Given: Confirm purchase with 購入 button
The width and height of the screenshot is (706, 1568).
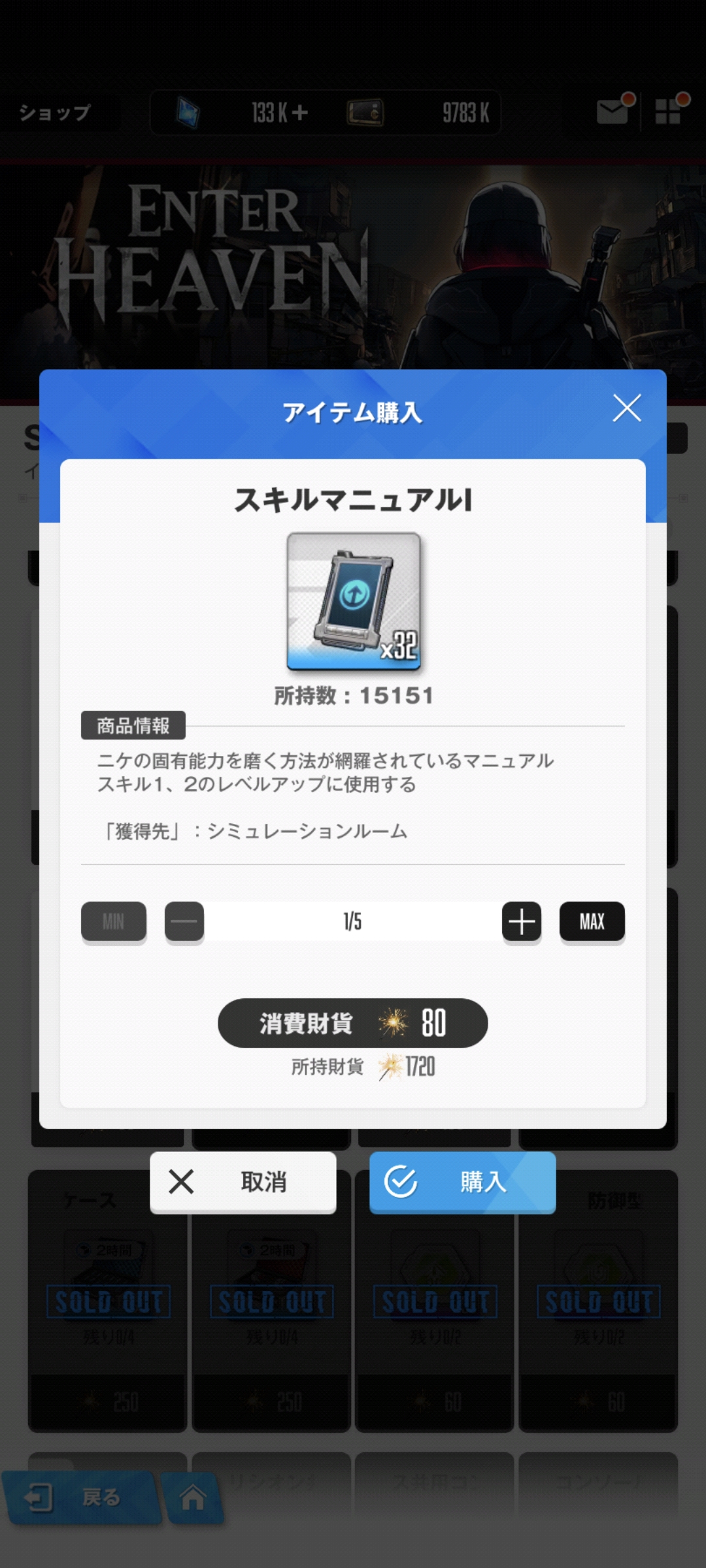Looking at the screenshot, I should click(462, 1182).
